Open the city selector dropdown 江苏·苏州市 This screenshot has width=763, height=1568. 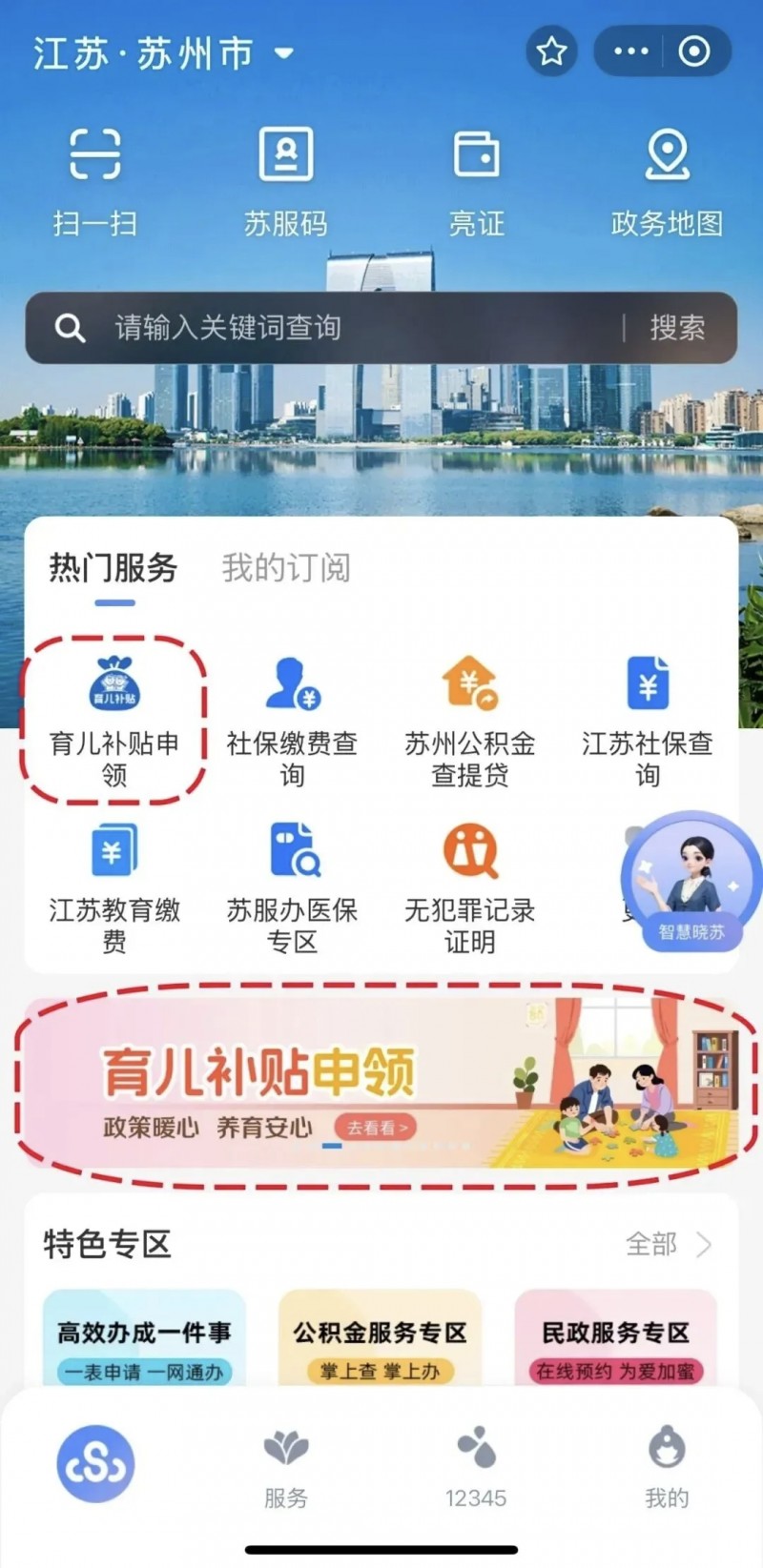[x=164, y=53]
